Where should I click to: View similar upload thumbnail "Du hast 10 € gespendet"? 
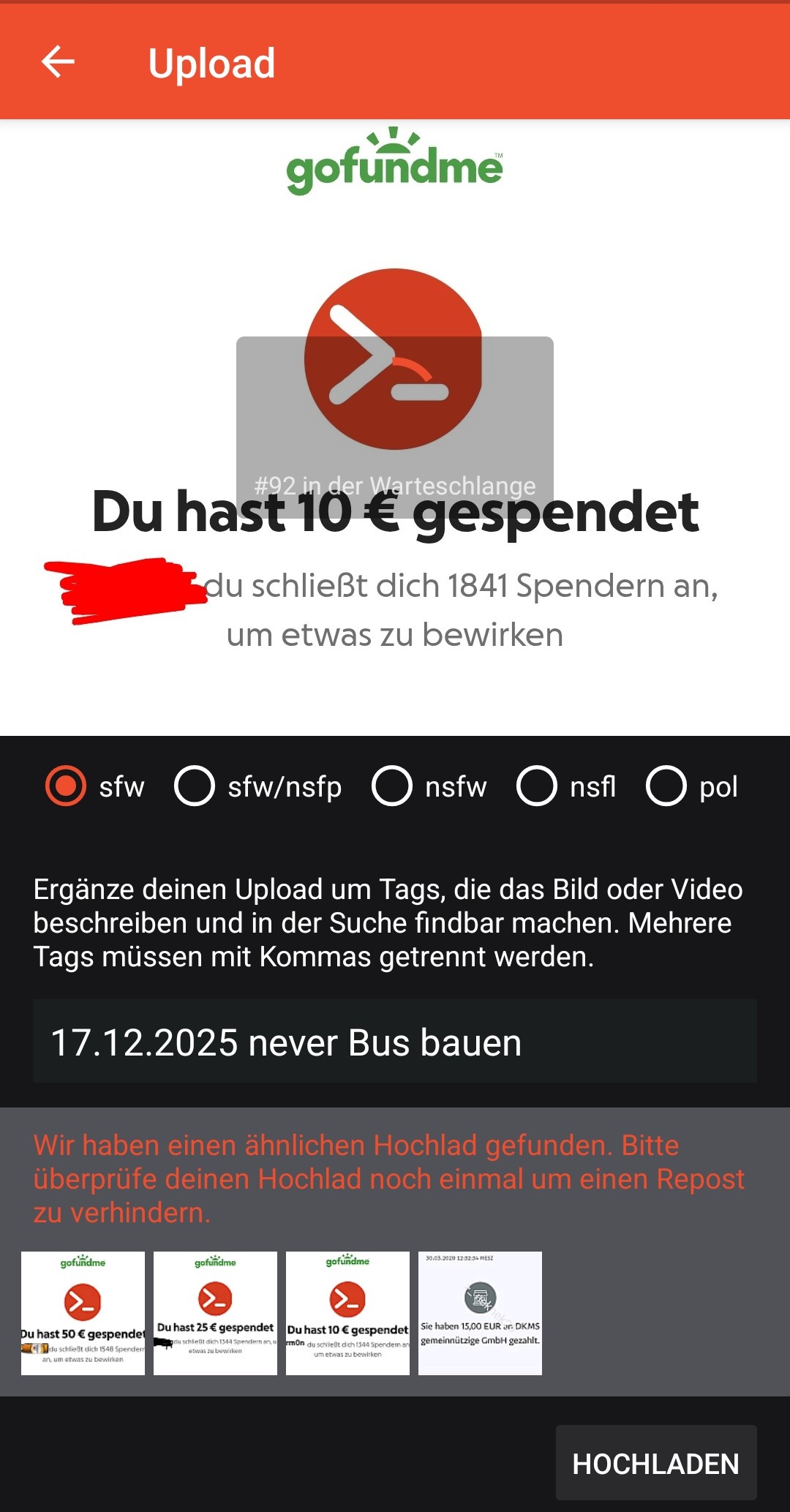347,1313
